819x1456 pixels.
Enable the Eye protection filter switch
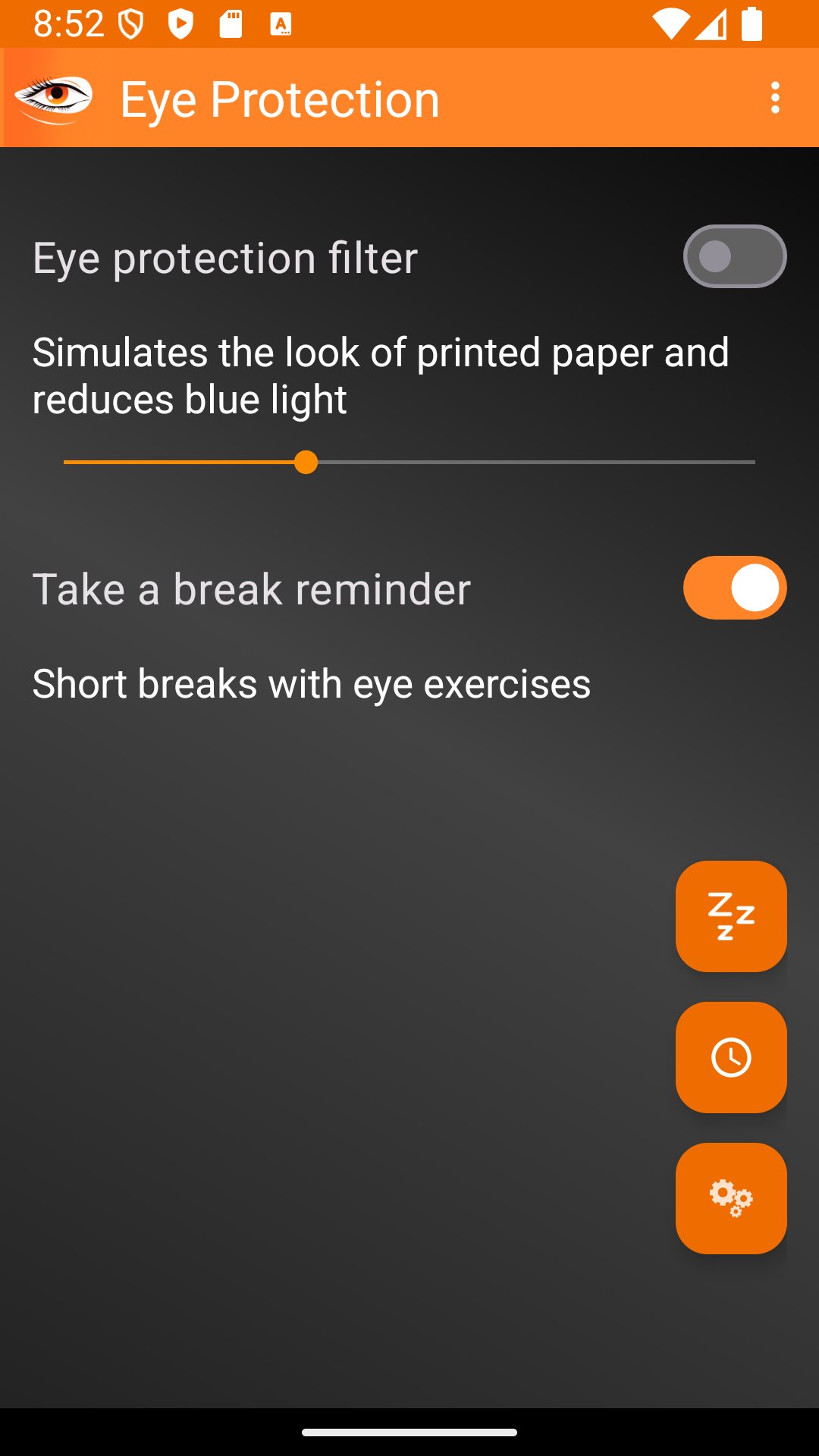[x=734, y=256]
